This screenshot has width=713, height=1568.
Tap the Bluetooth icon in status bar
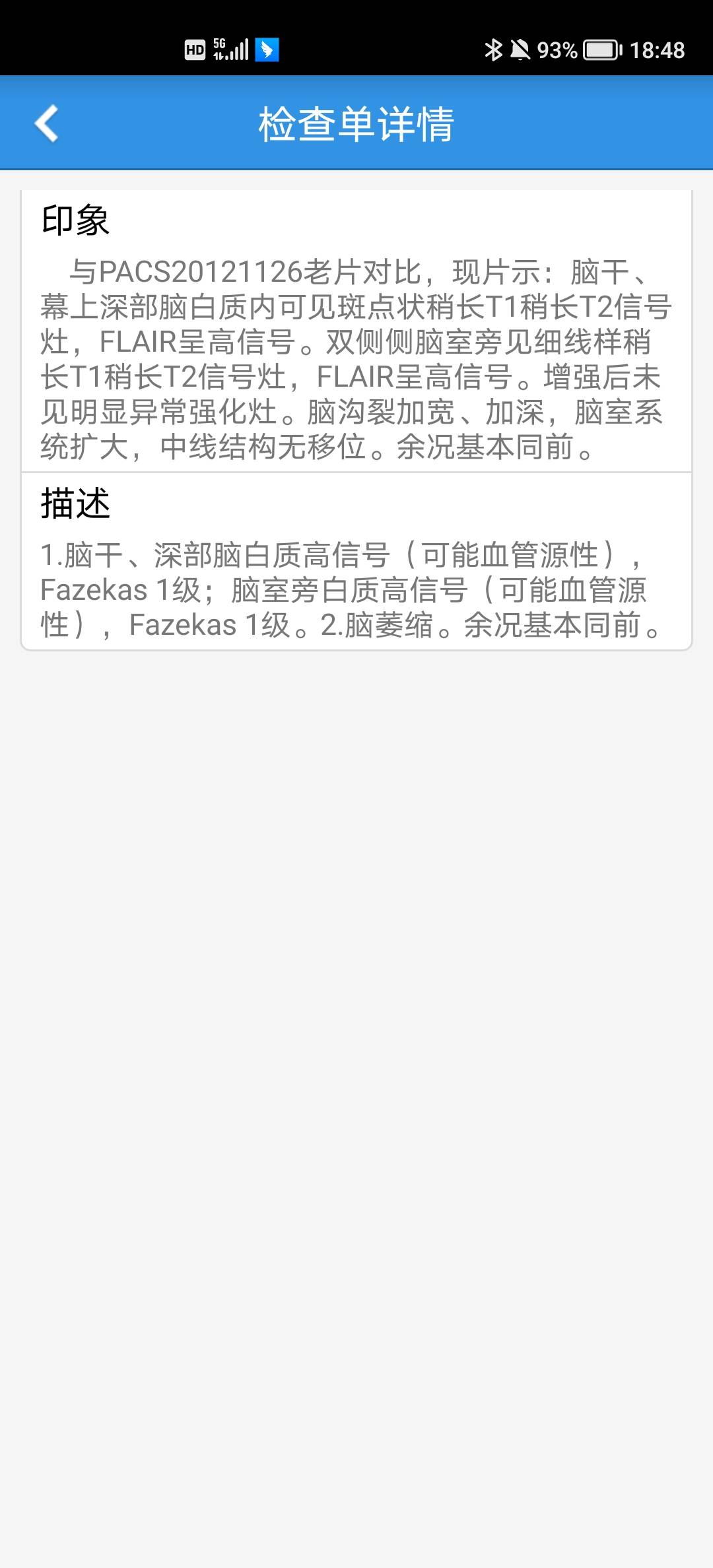493,49
